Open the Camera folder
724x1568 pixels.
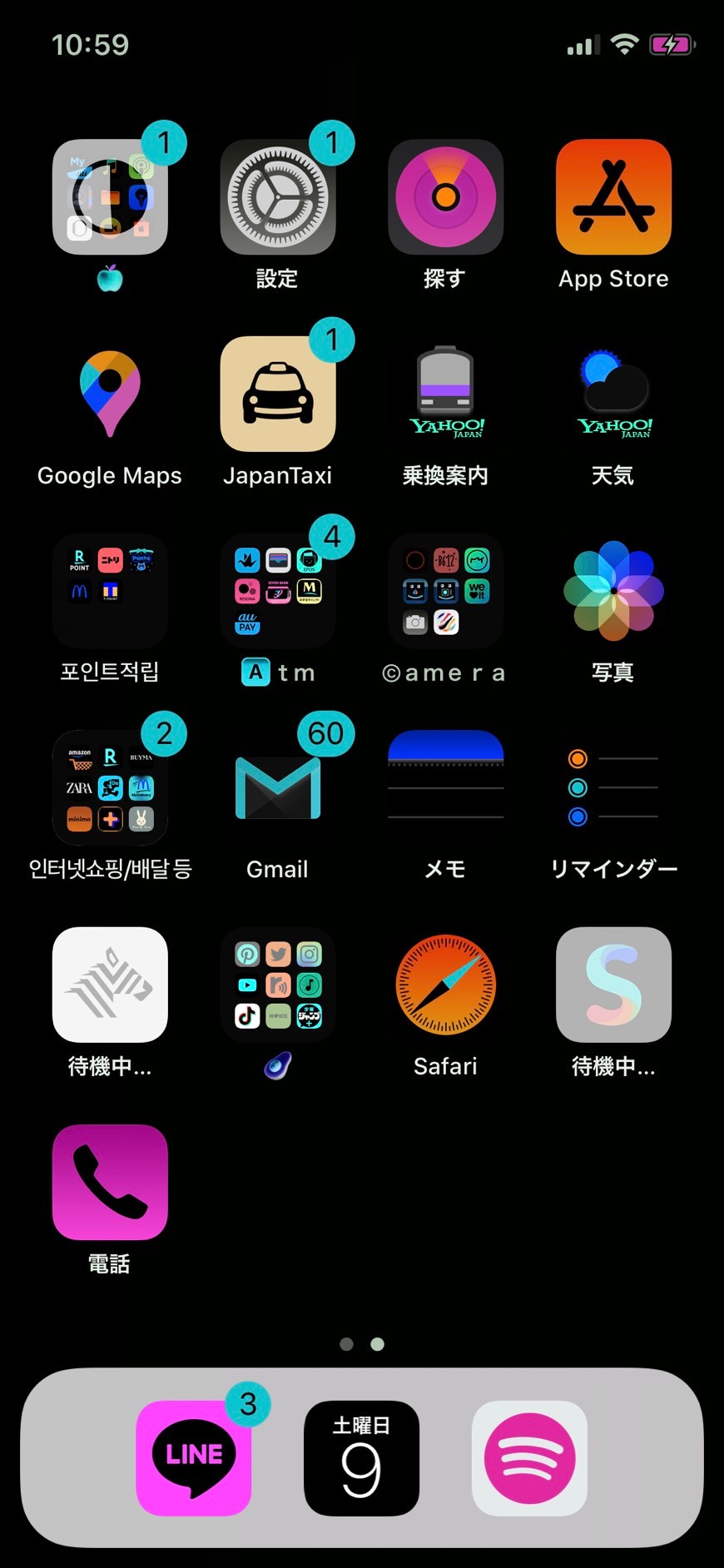[445, 591]
